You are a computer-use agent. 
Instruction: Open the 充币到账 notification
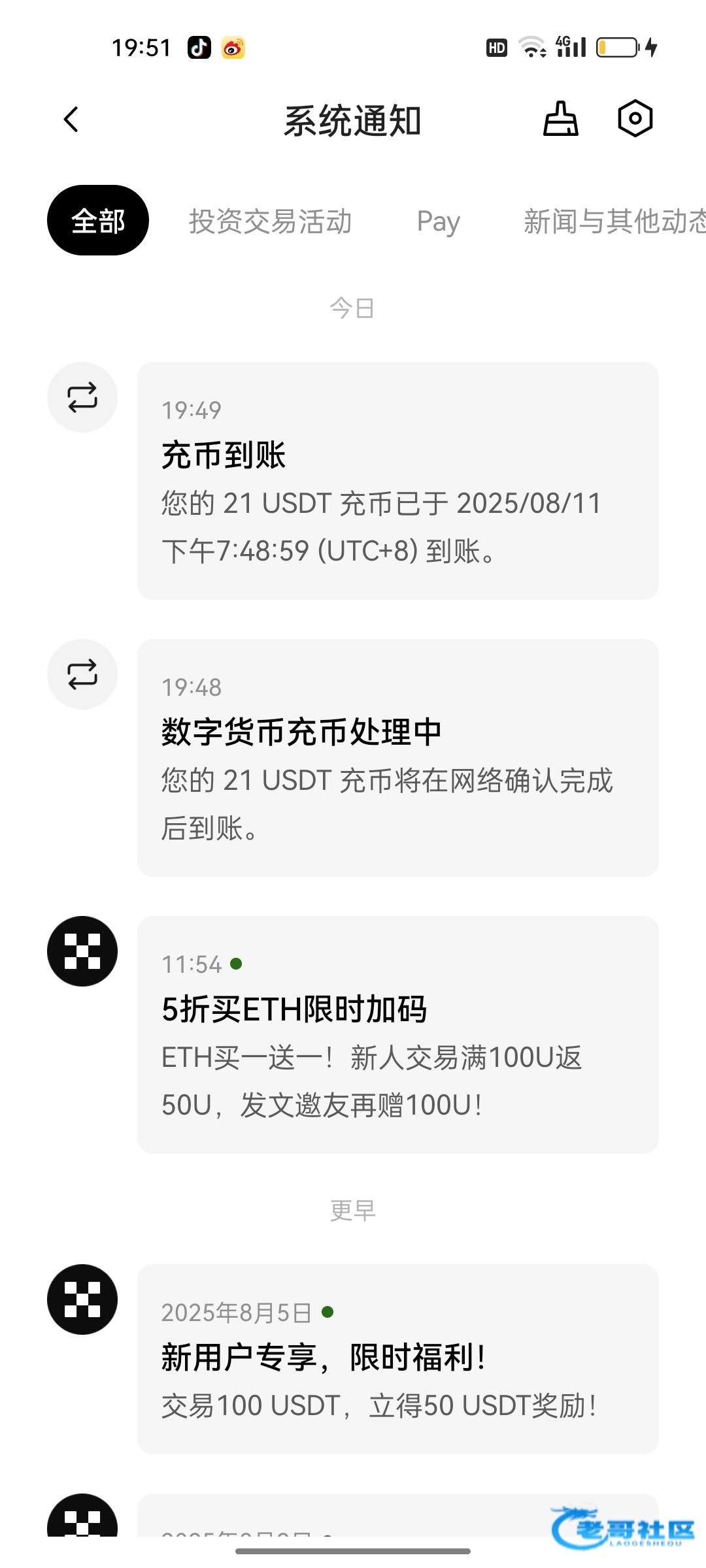(397, 481)
